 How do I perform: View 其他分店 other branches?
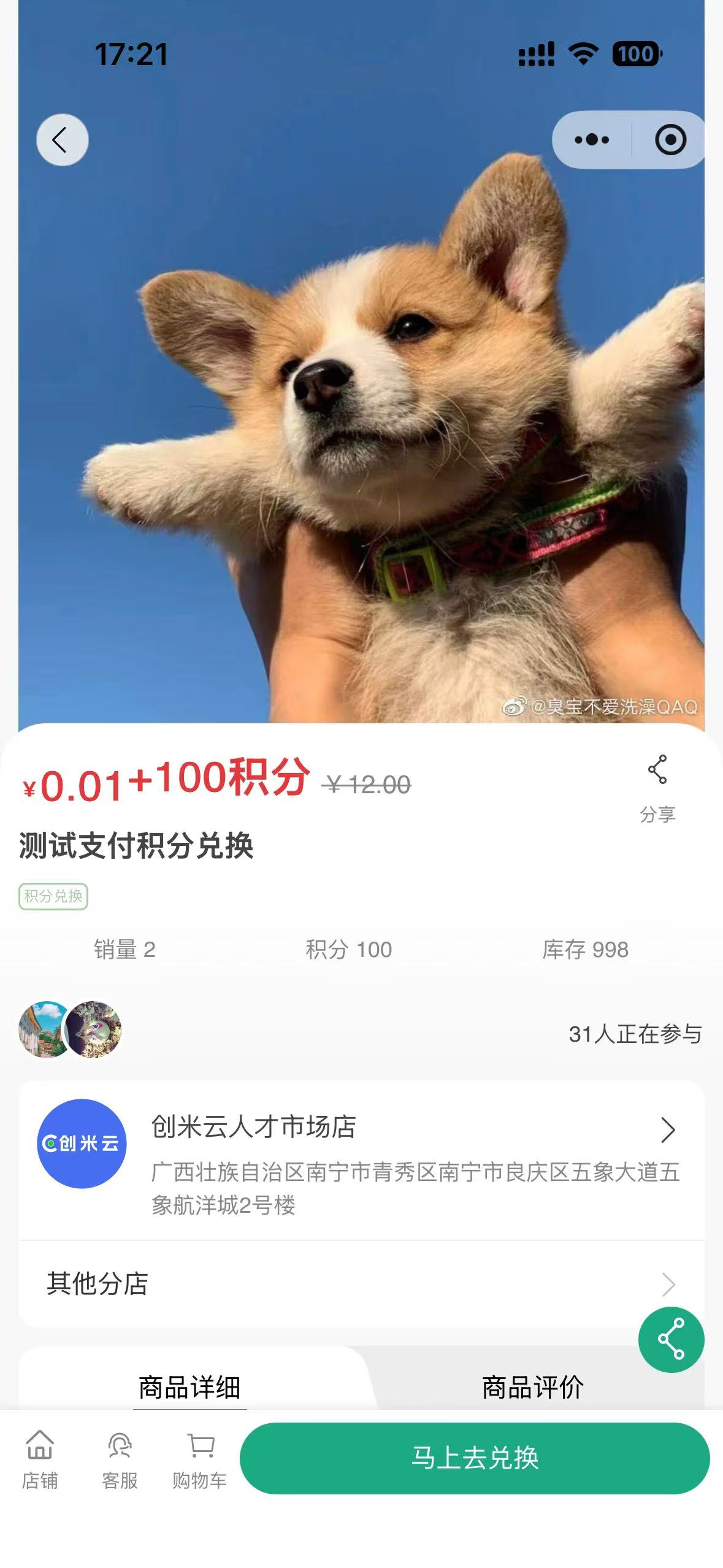pos(361,1283)
